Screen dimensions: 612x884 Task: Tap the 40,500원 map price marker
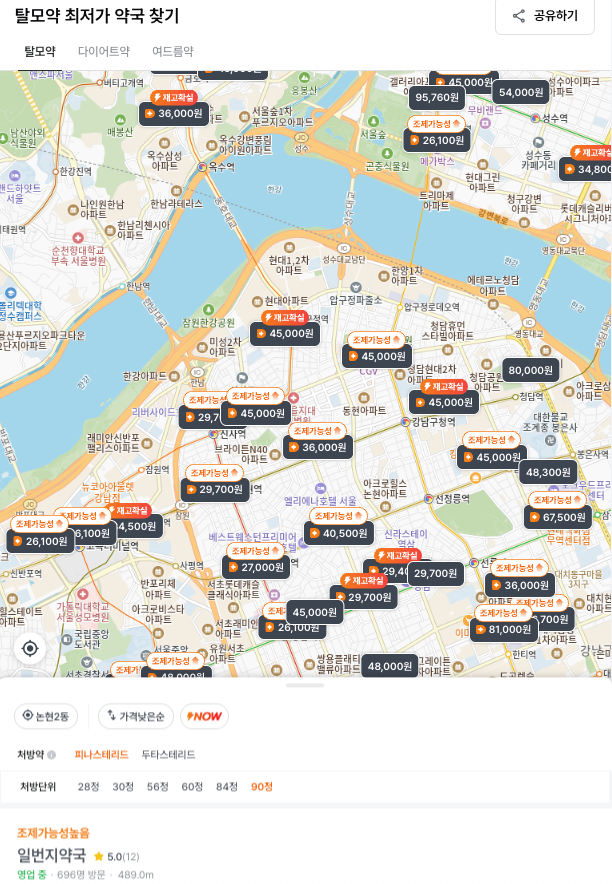[x=339, y=533]
